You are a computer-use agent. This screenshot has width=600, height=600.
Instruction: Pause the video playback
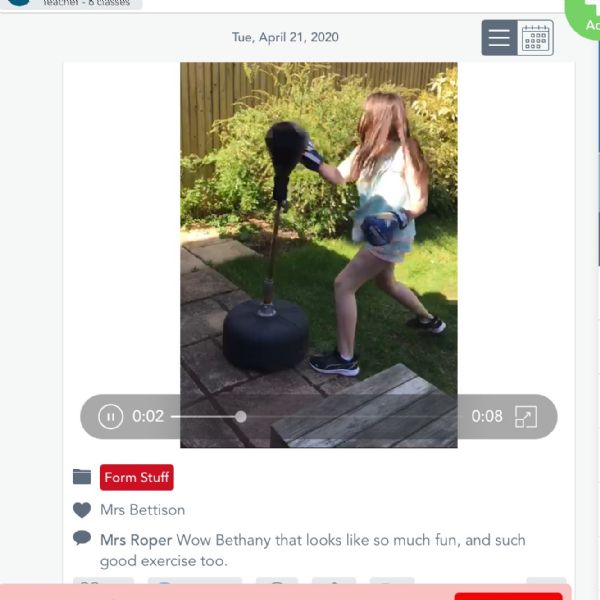[110, 416]
